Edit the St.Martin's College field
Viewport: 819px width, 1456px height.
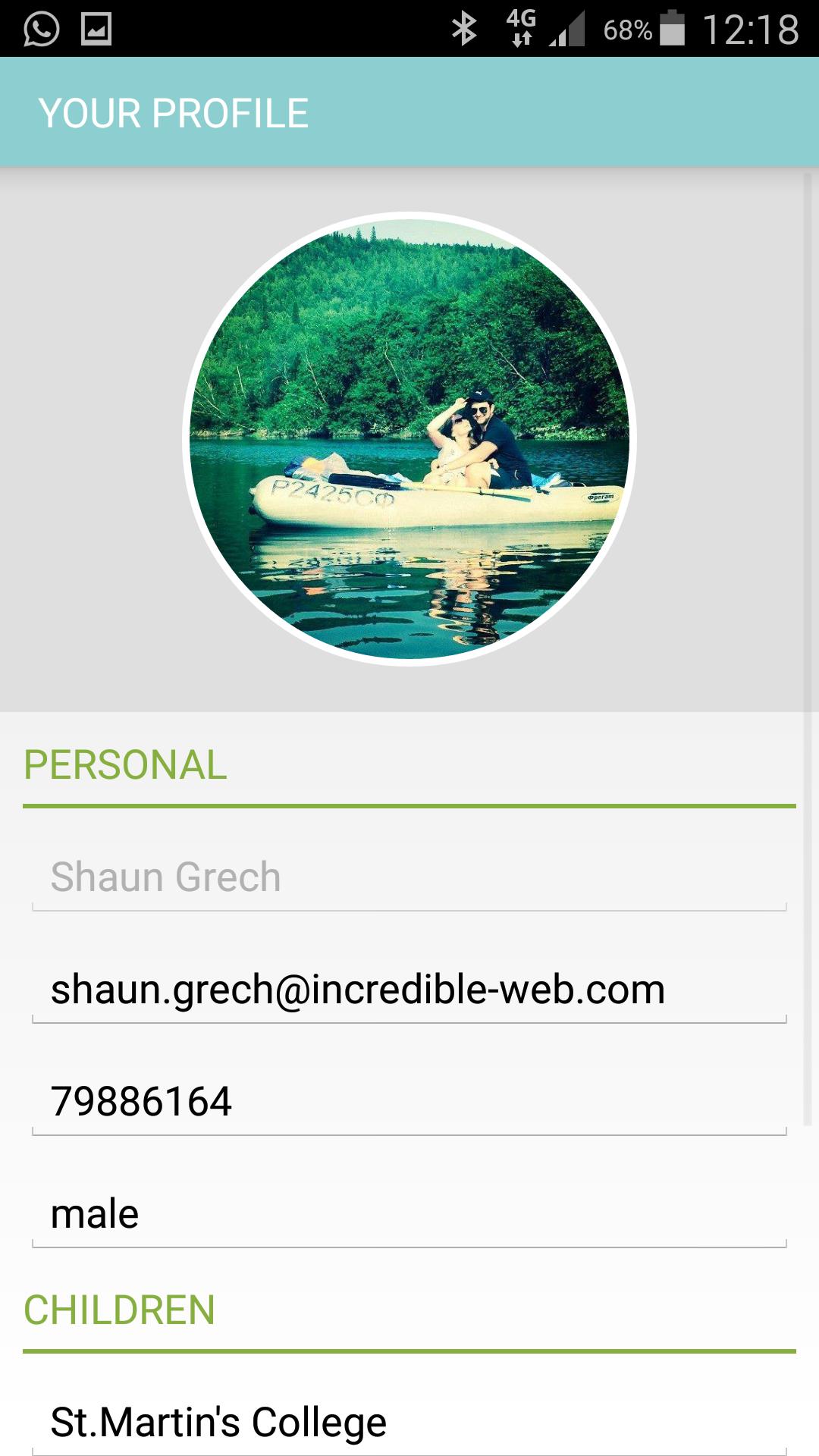[x=409, y=1422]
